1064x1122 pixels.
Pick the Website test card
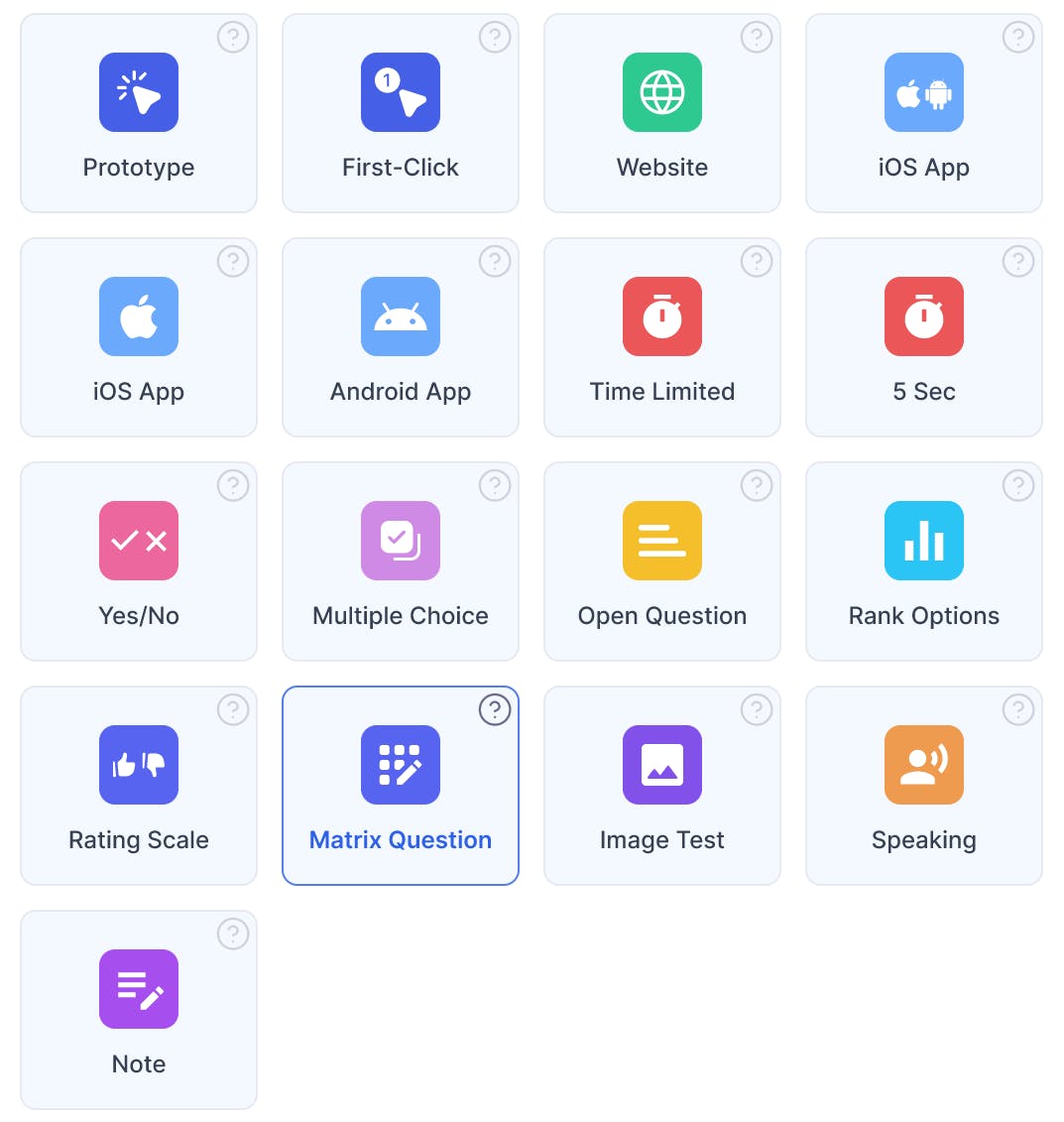[x=662, y=113]
